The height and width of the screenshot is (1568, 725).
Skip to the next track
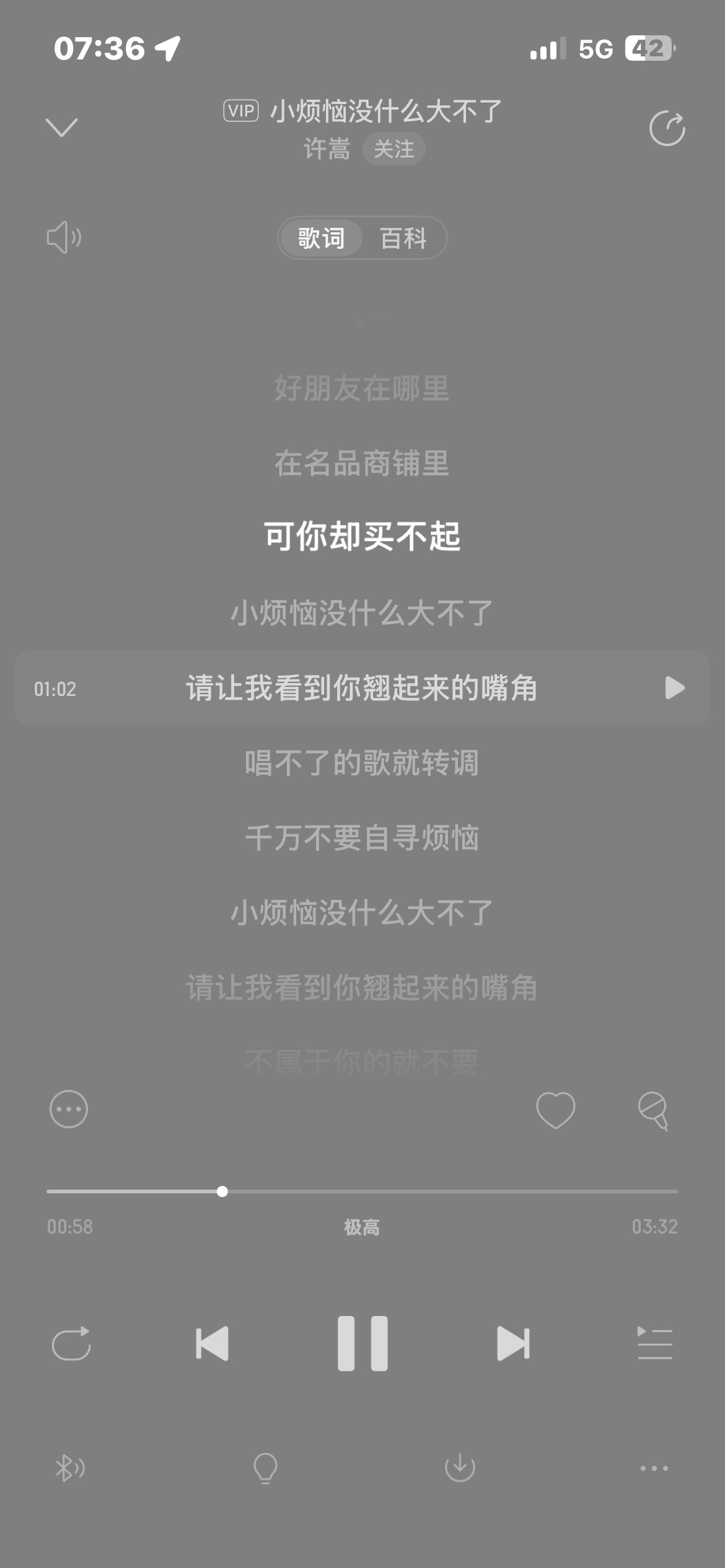[513, 1343]
